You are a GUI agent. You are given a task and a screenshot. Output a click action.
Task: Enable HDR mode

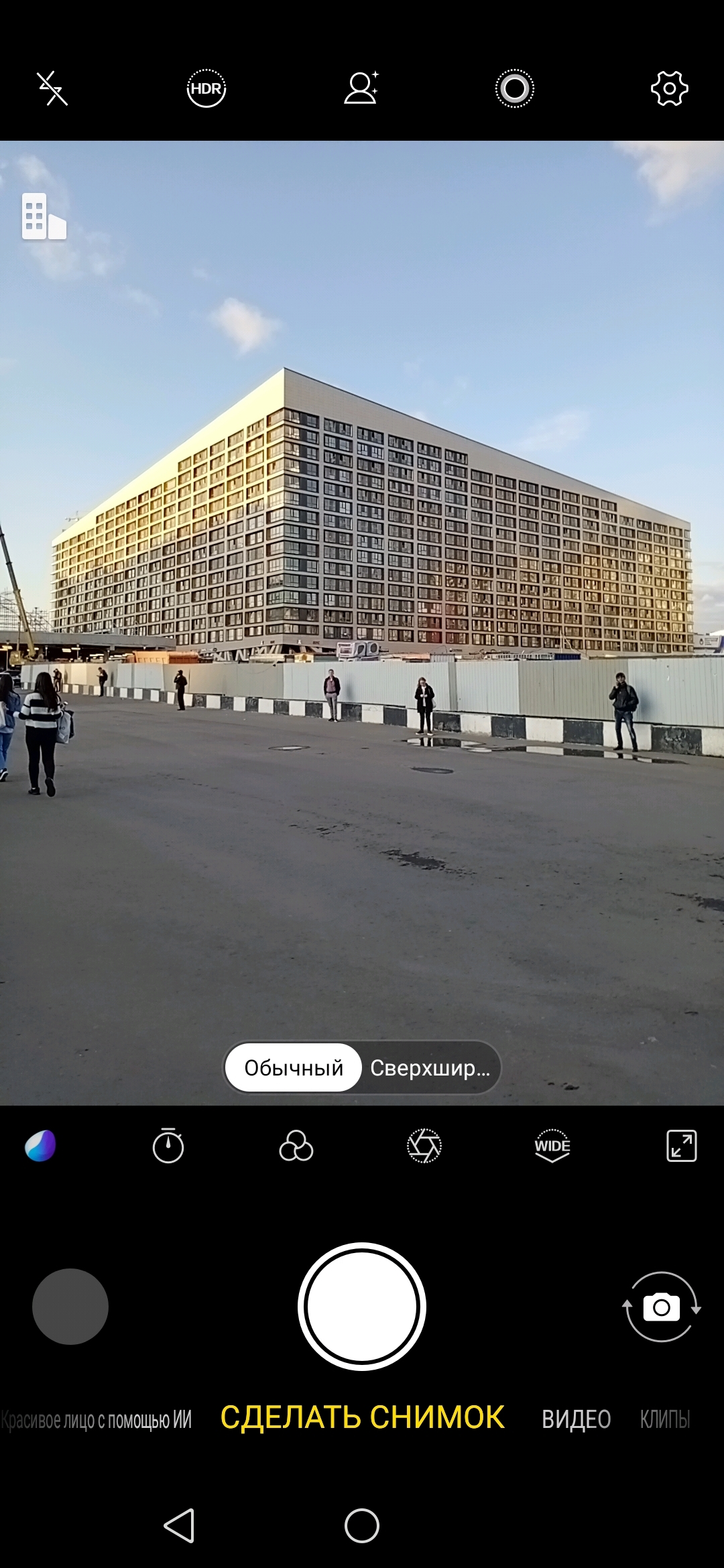click(206, 88)
